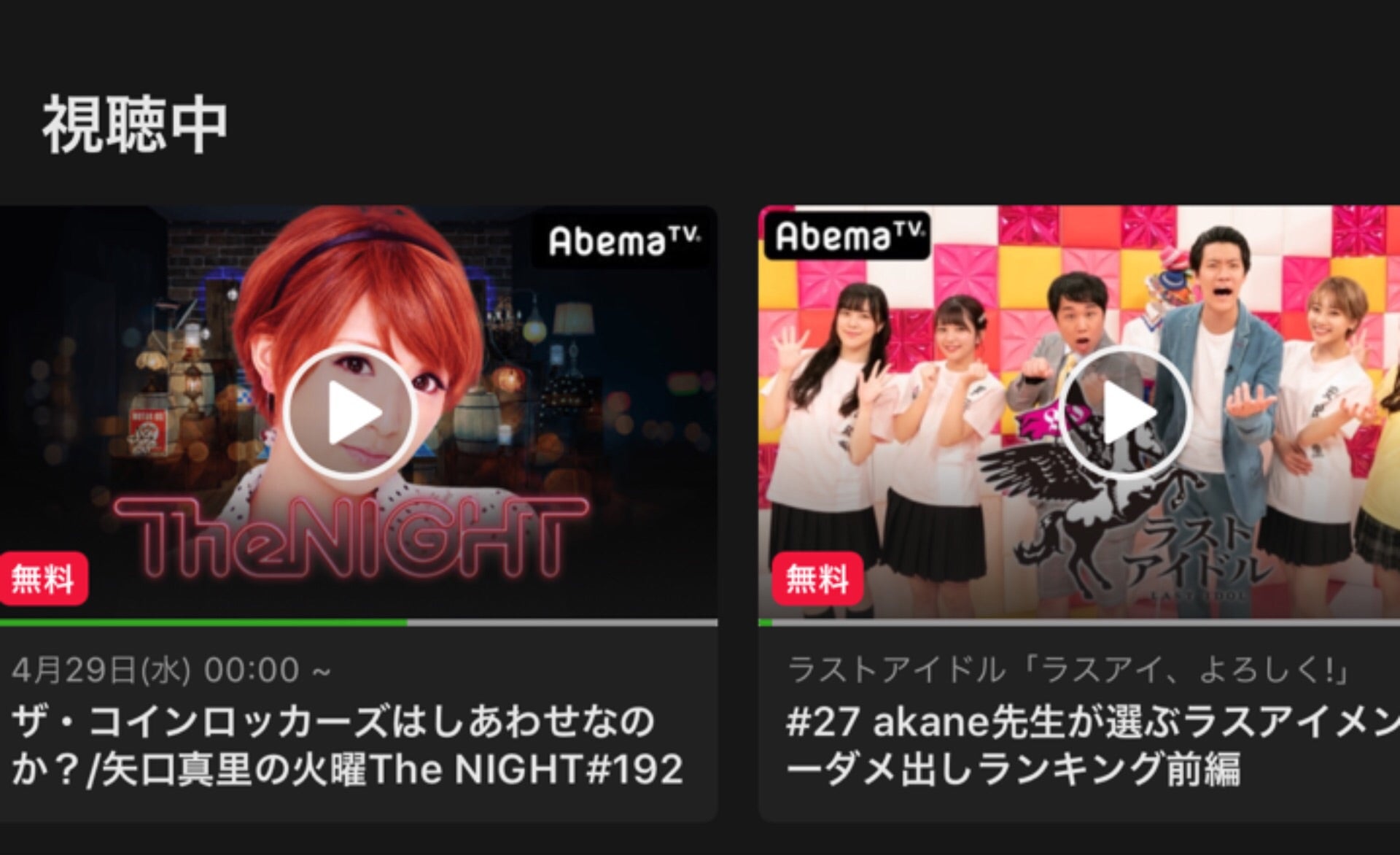Play ラストアイドル episode #27
The image size is (1400, 855).
(1125, 413)
